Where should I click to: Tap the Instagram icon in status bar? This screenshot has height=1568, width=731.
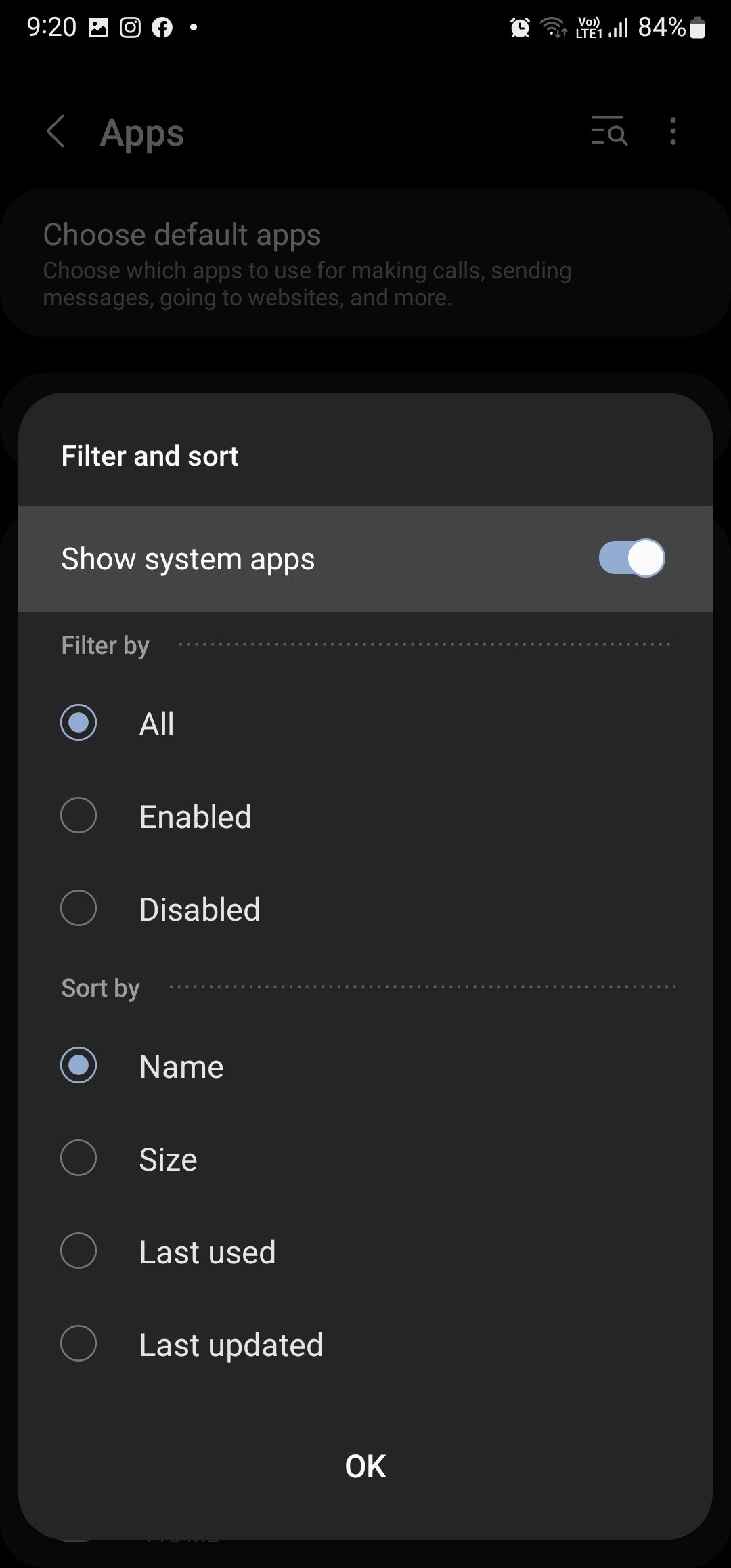coord(129,27)
